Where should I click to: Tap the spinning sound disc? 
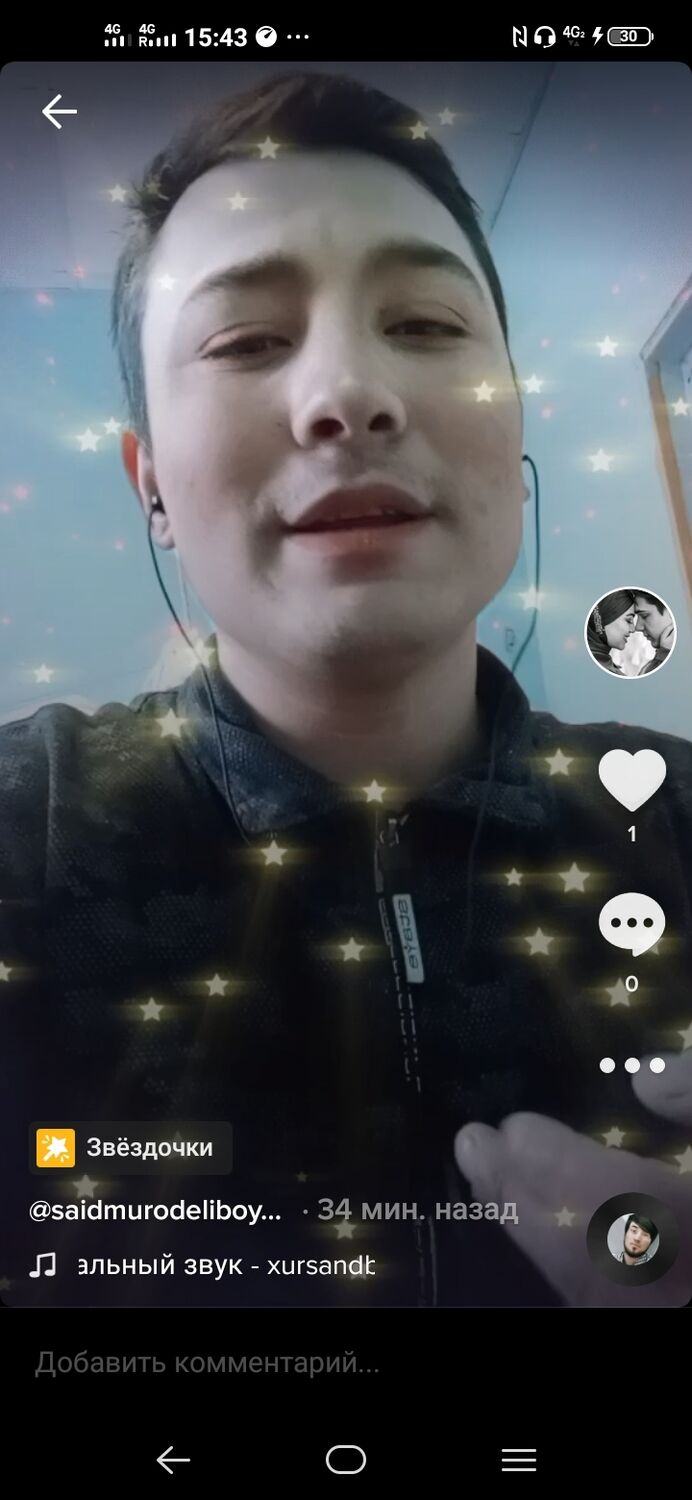(x=633, y=1239)
